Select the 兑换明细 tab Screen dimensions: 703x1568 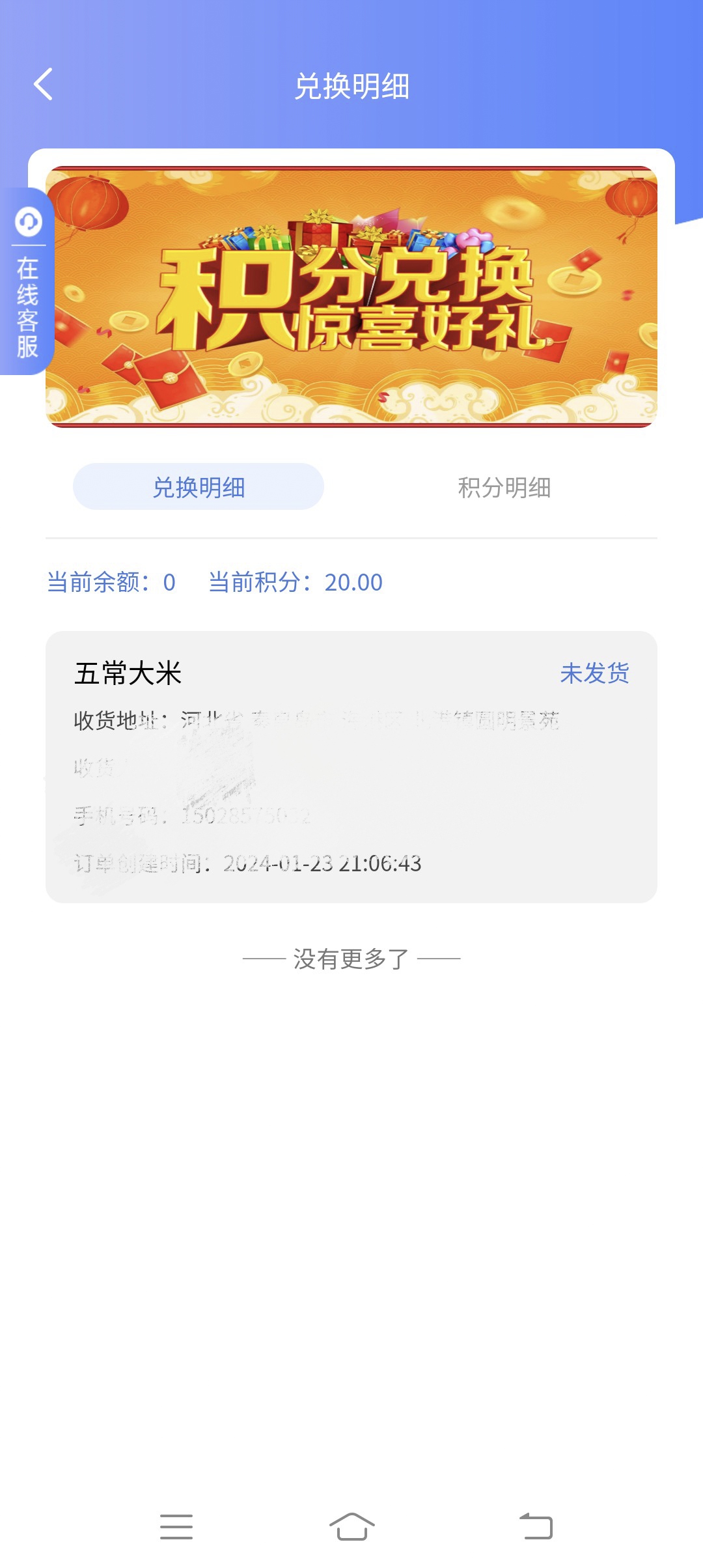click(x=199, y=487)
